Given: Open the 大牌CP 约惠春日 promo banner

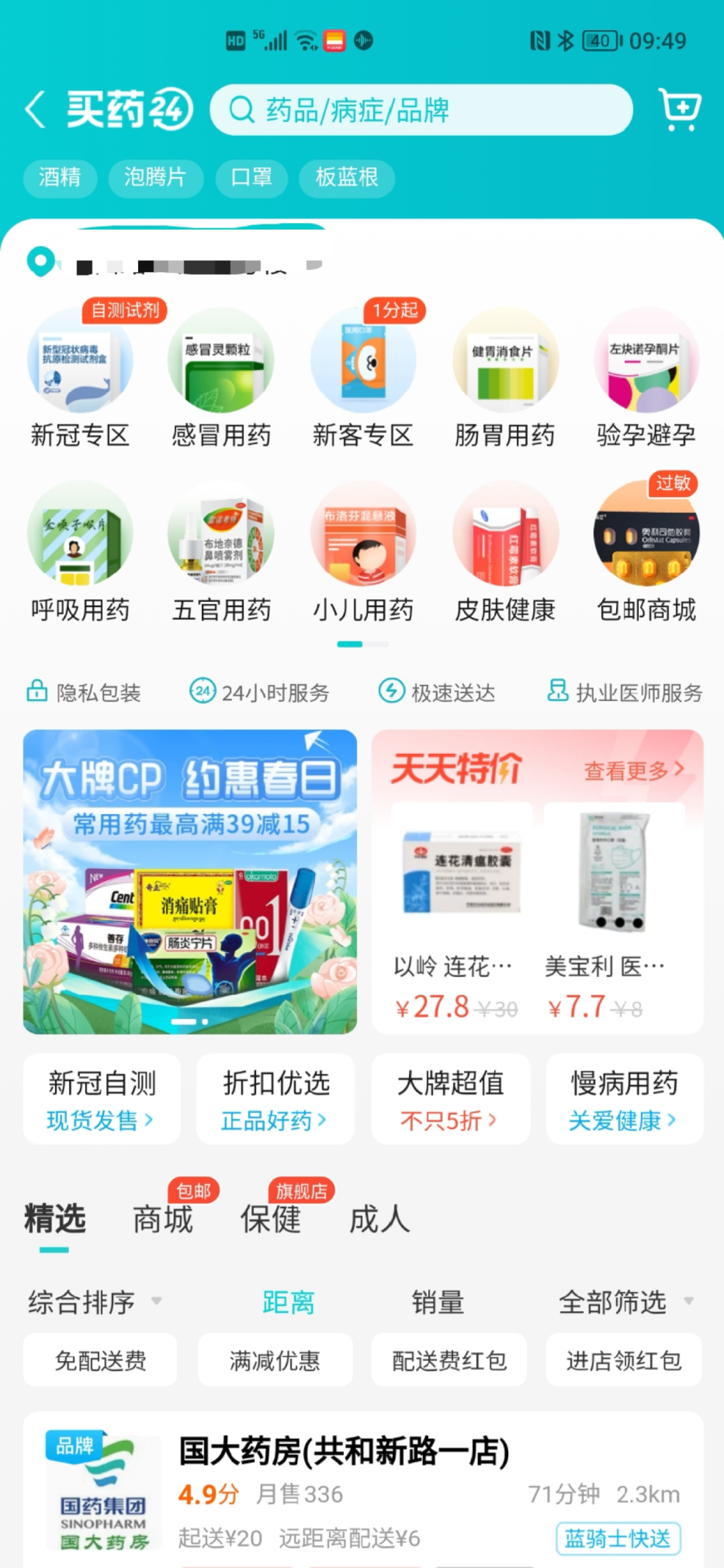Looking at the screenshot, I should [190, 881].
